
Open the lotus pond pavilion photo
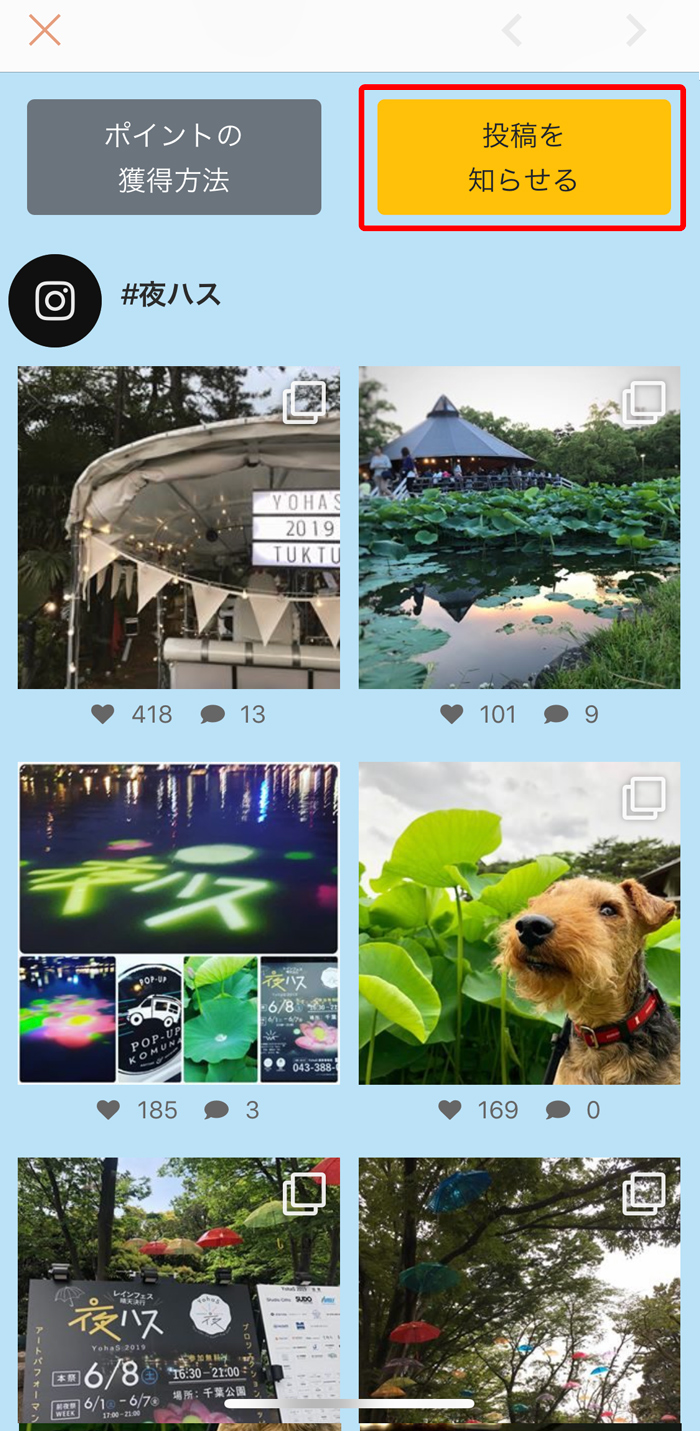pyautogui.click(x=519, y=527)
